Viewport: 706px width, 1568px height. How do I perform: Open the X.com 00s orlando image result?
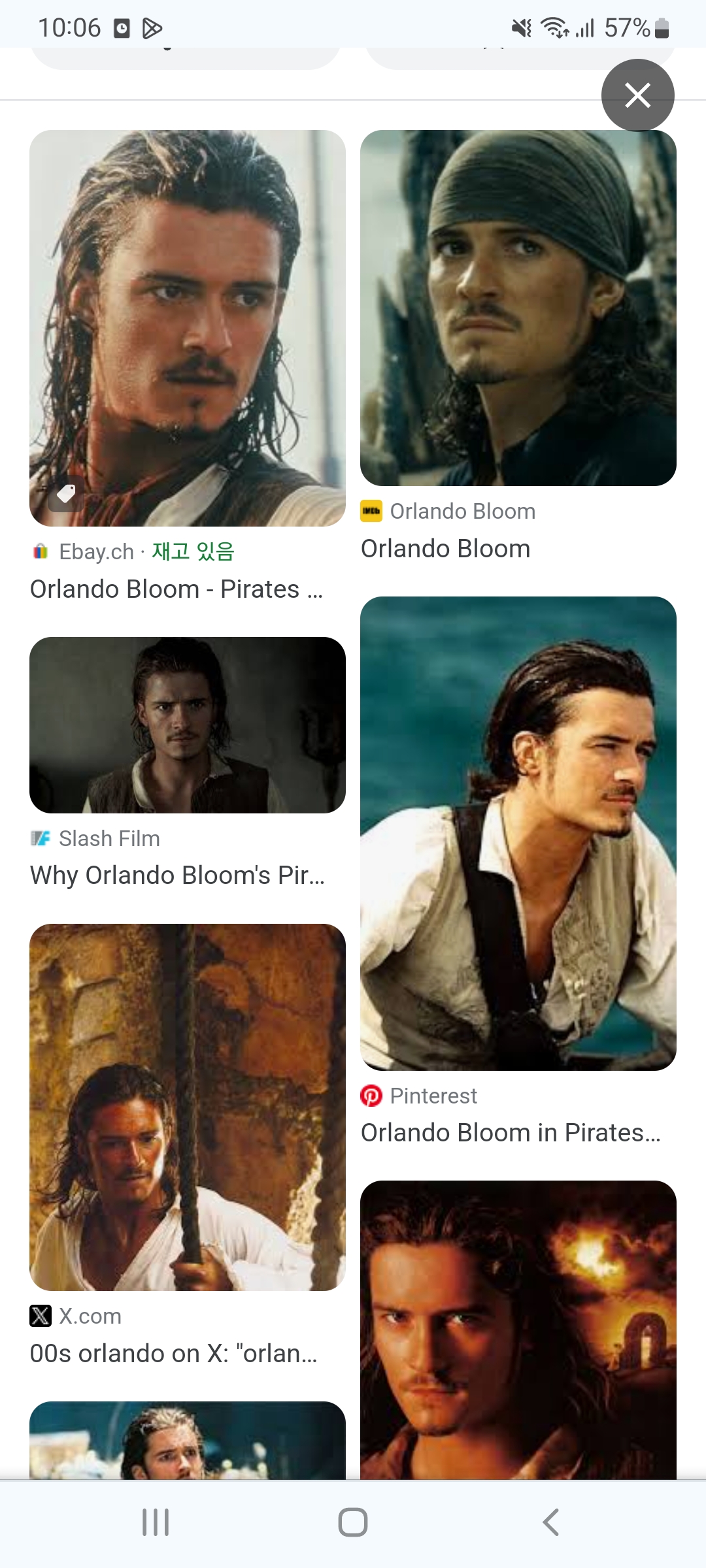click(187, 1107)
